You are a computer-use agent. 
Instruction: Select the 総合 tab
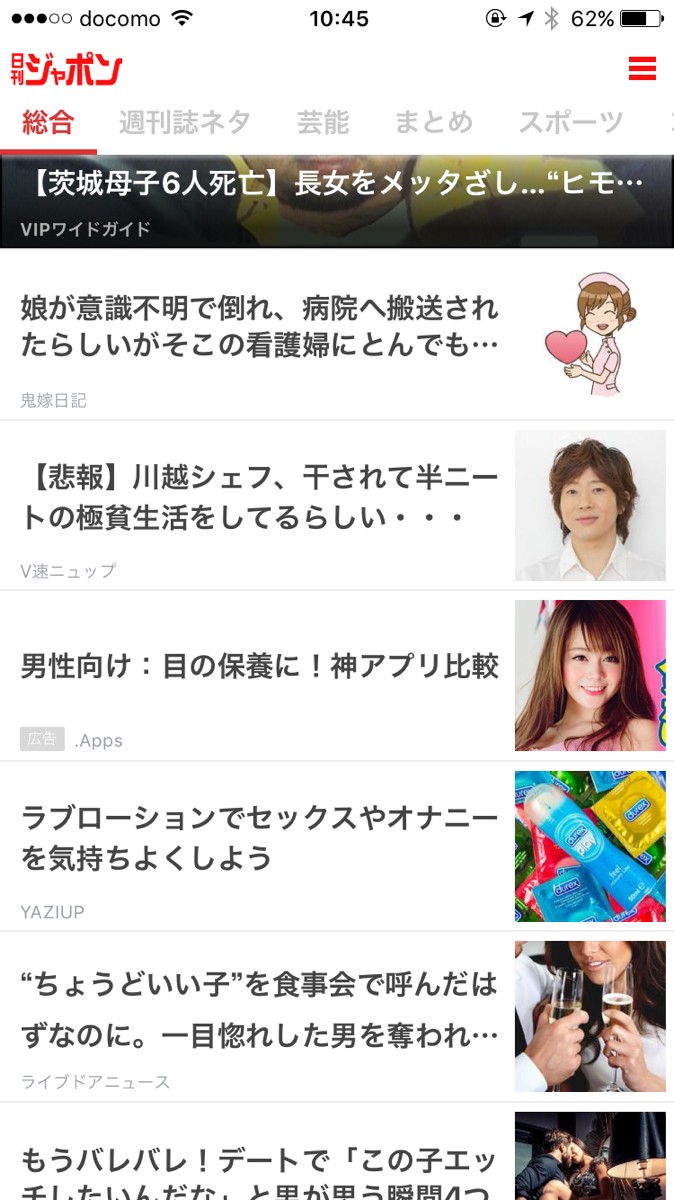48,123
